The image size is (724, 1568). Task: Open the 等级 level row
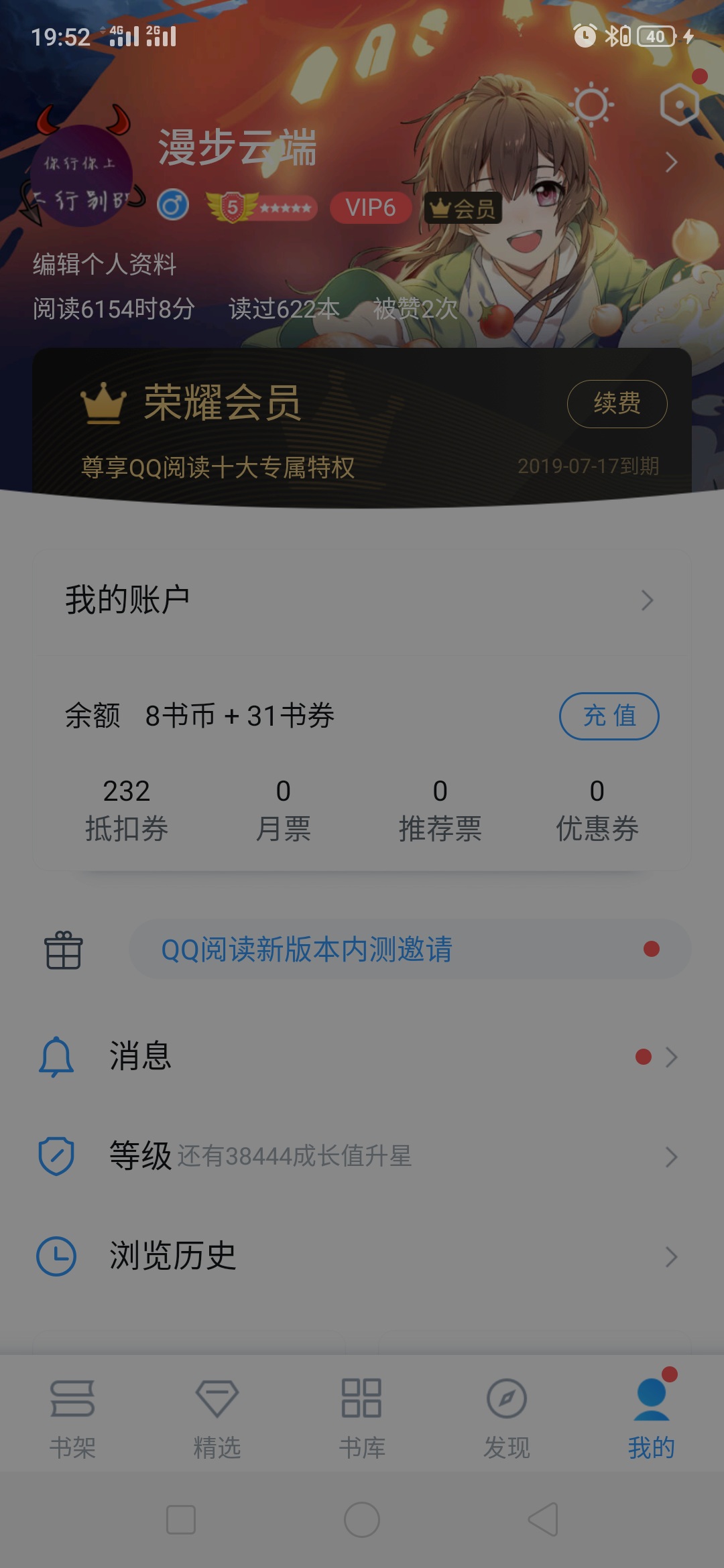point(362,1156)
